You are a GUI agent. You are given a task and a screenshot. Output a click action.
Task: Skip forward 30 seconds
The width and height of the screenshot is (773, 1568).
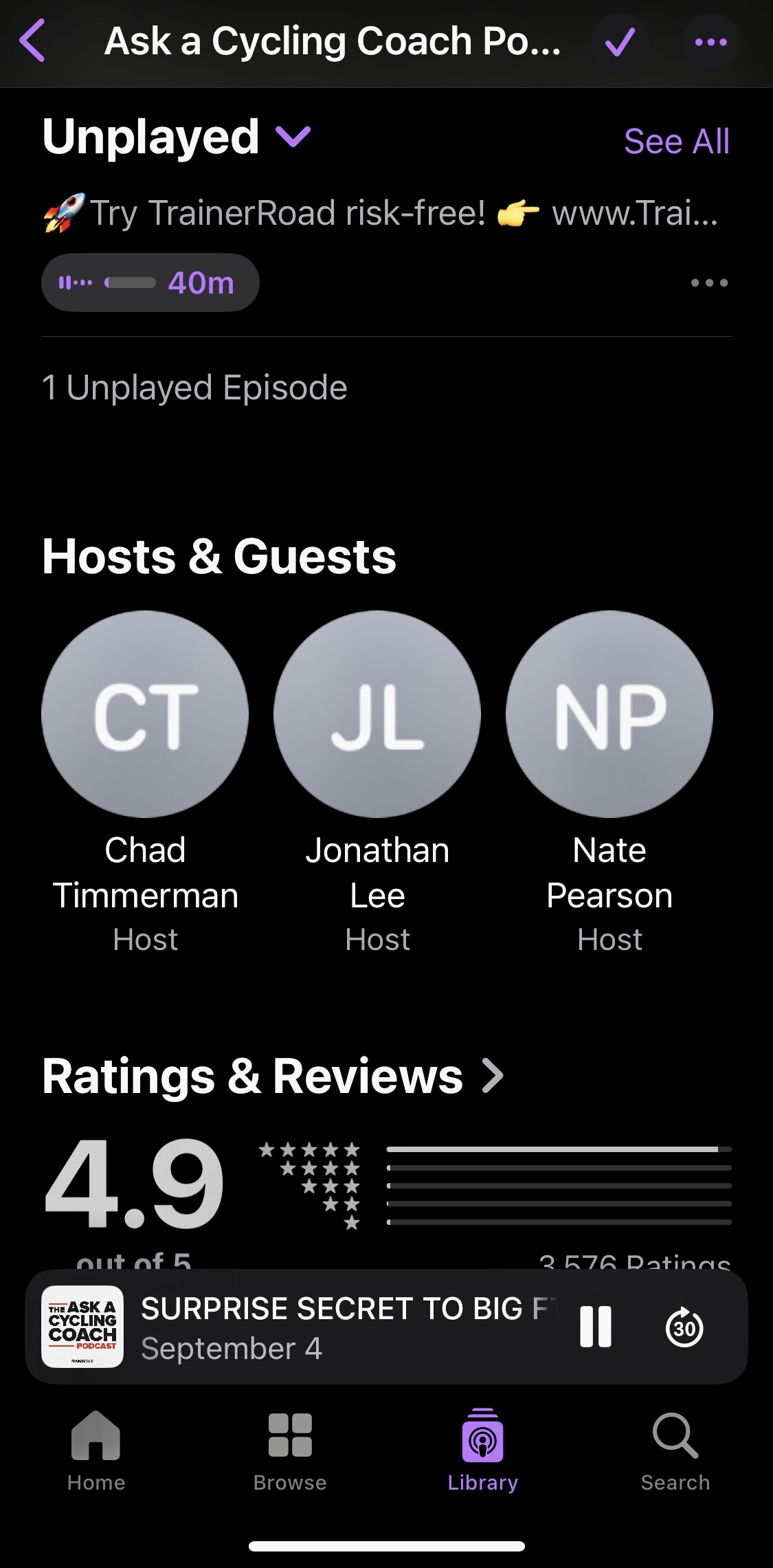point(684,1327)
